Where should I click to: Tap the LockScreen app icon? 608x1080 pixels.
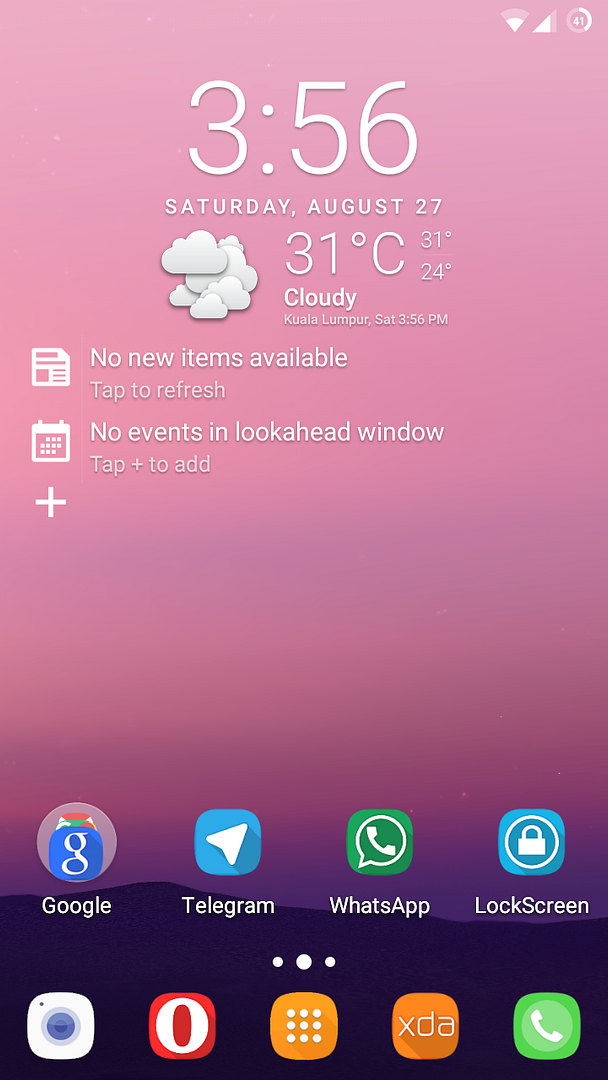532,843
